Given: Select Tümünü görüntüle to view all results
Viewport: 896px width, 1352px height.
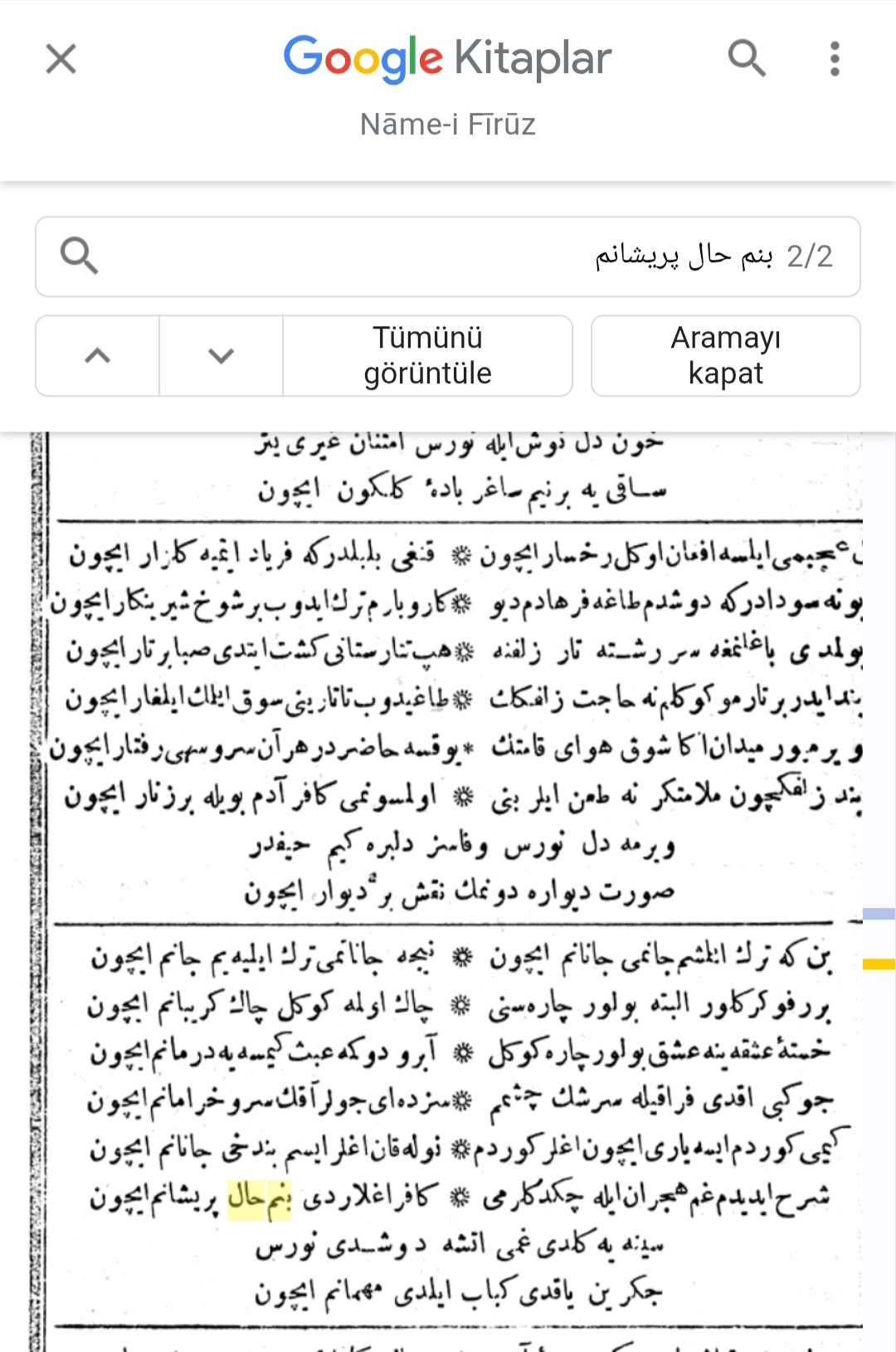Looking at the screenshot, I should (x=427, y=356).
